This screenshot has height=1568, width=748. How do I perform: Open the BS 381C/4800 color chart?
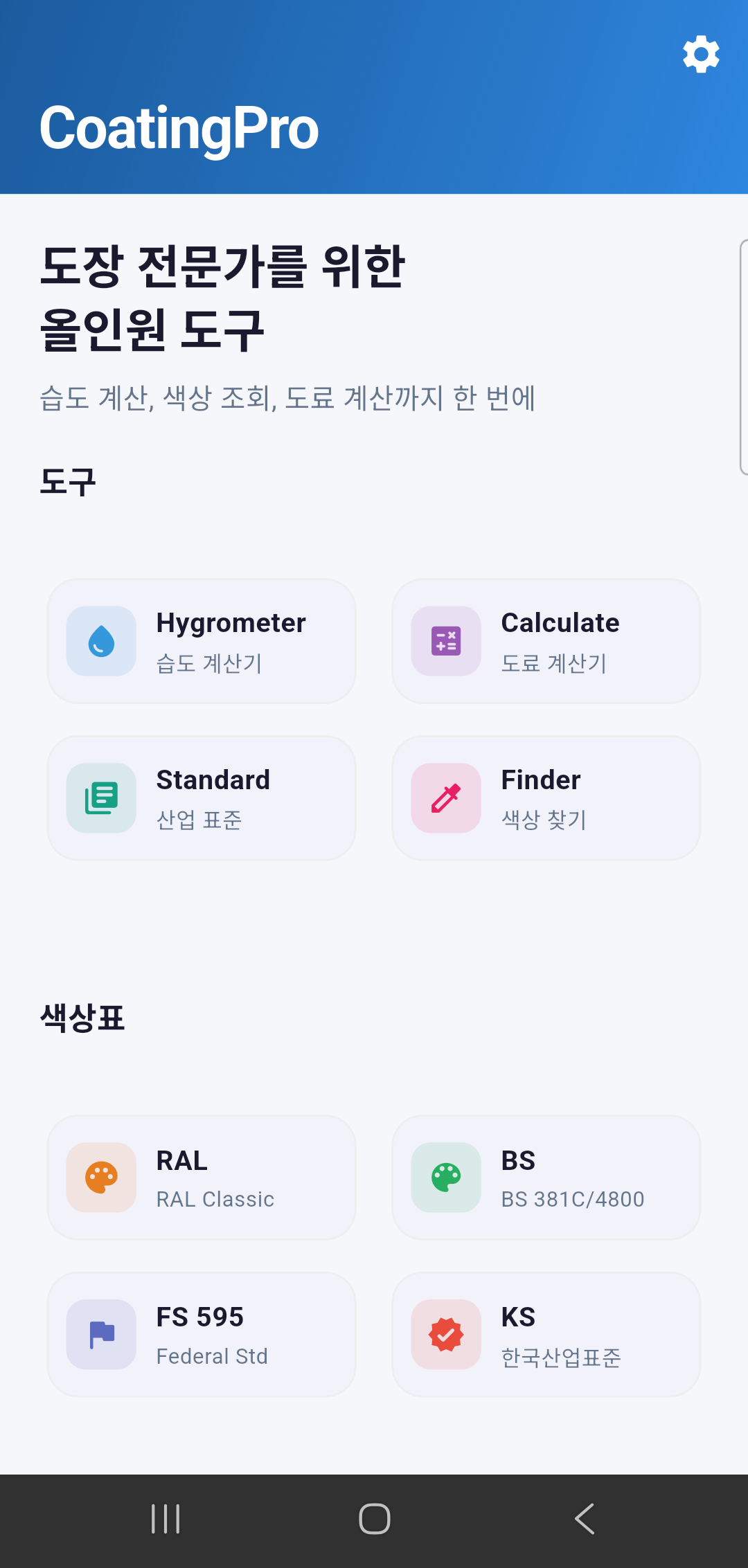tap(546, 1177)
